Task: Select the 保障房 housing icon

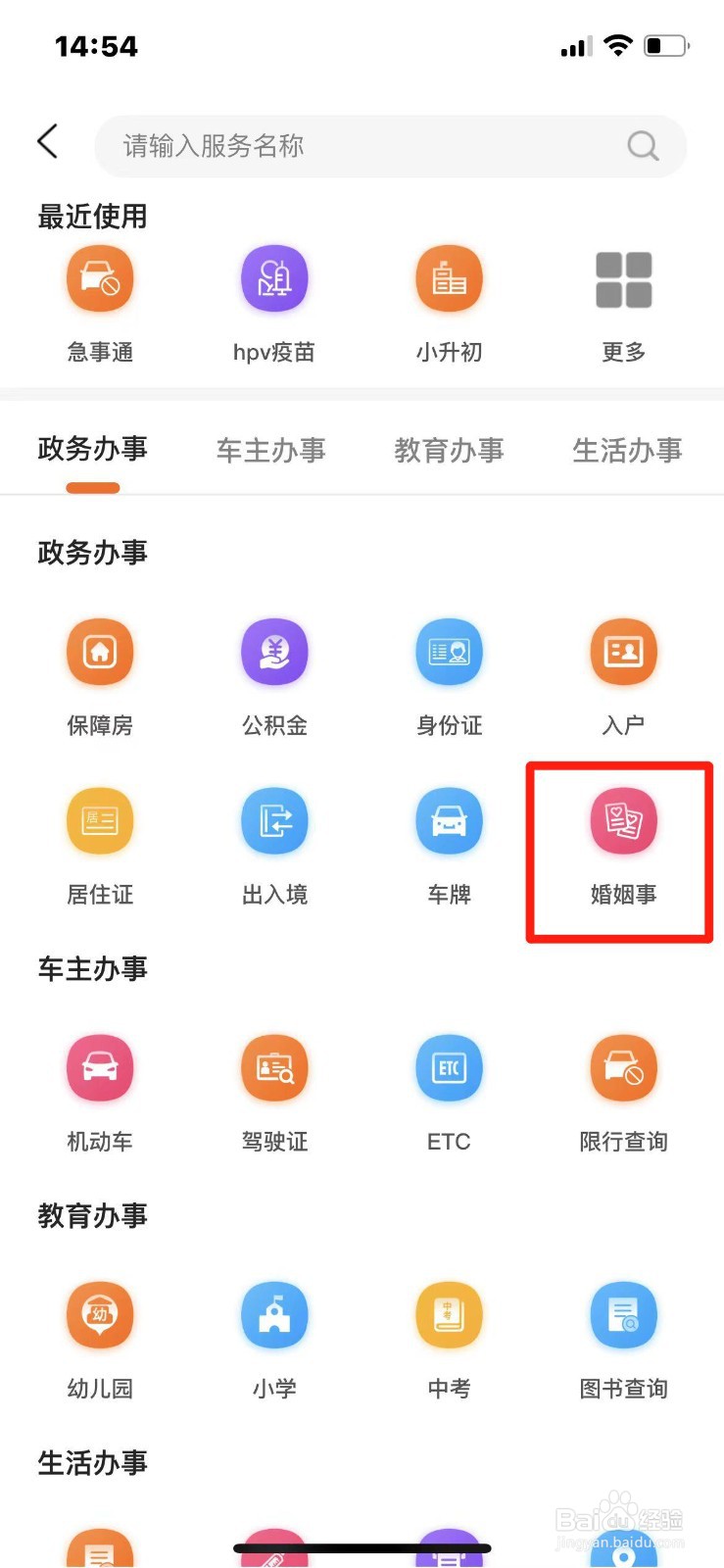Action: pyautogui.click(x=99, y=652)
